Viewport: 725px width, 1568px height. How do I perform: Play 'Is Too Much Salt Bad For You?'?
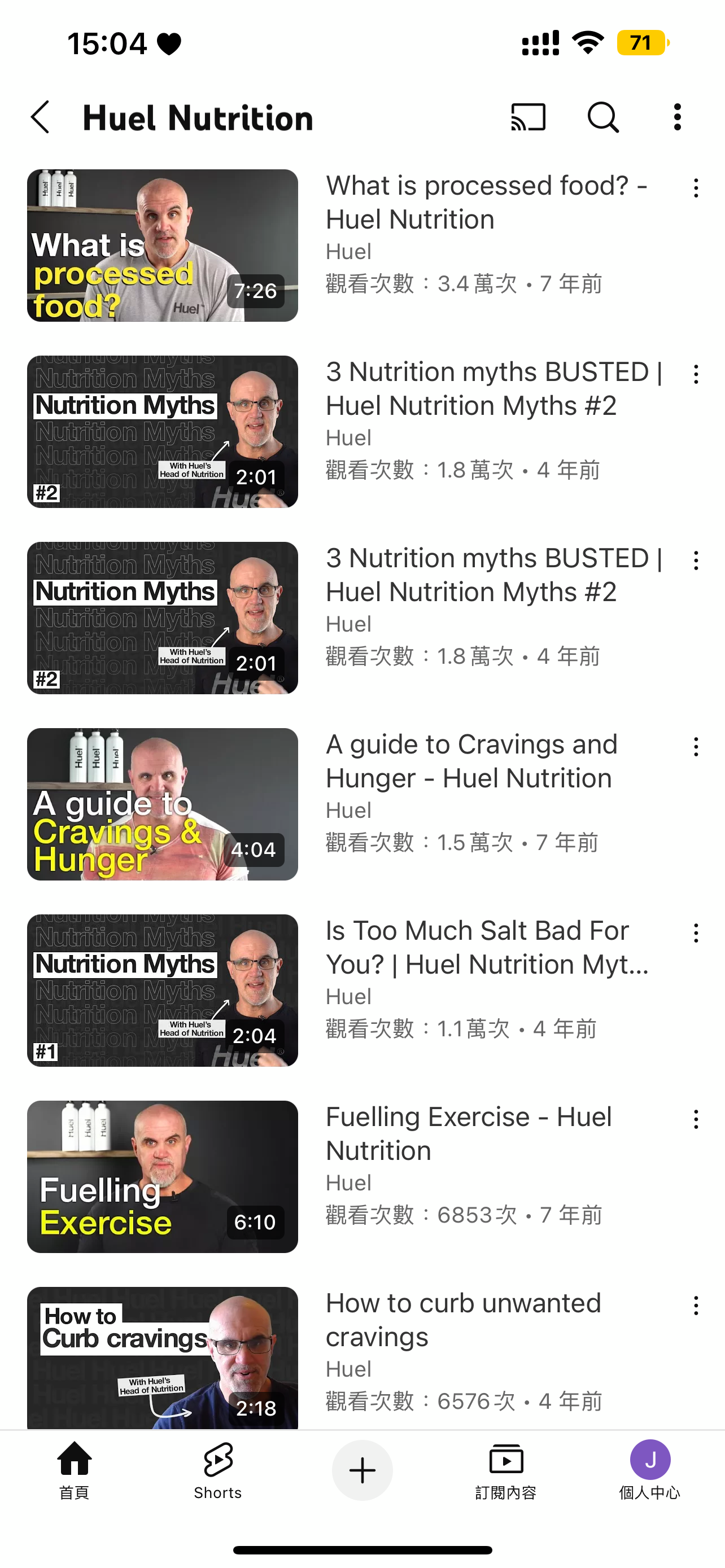(163, 991)
